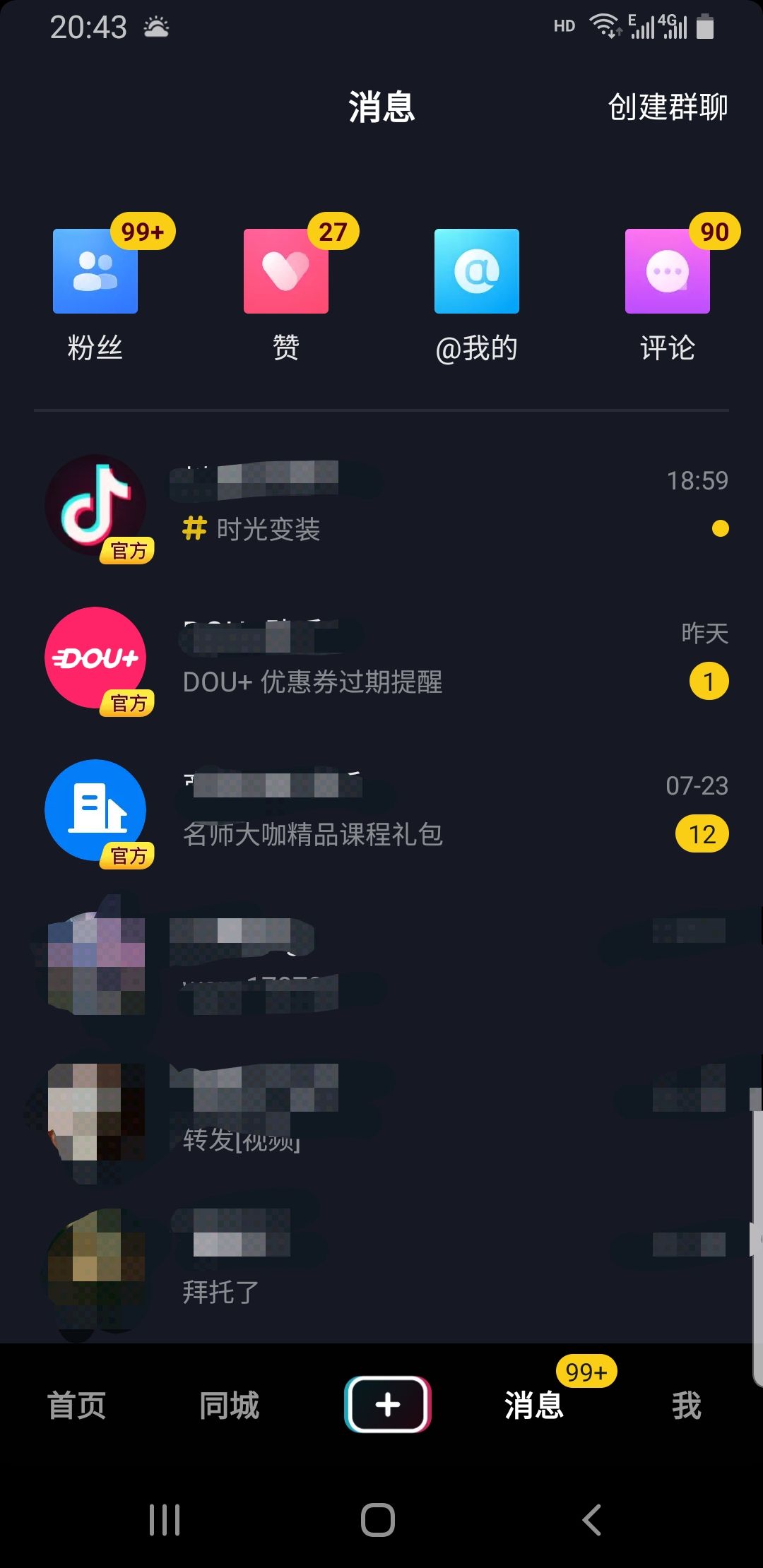
Task: Open the 名师大咖精品课程礼包 message thread
Action: tap(381, 811)
